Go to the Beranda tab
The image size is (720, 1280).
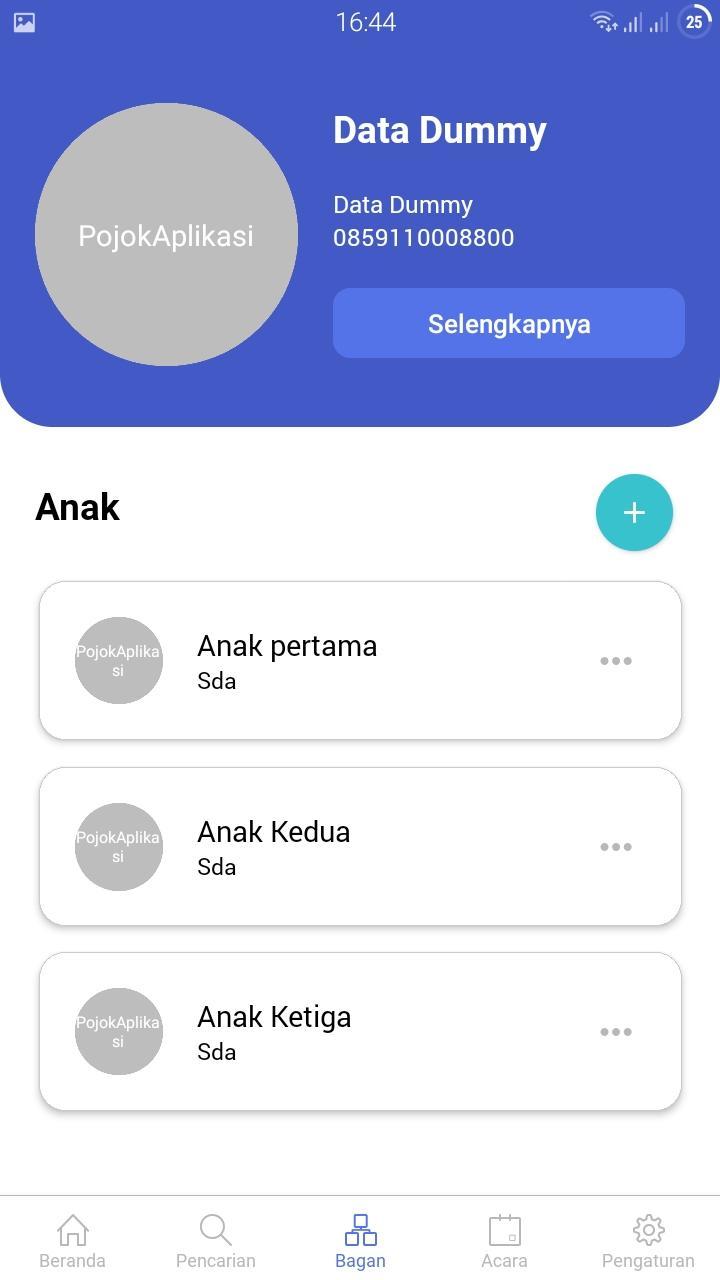pyautogui.click(x=72, y=1240)
